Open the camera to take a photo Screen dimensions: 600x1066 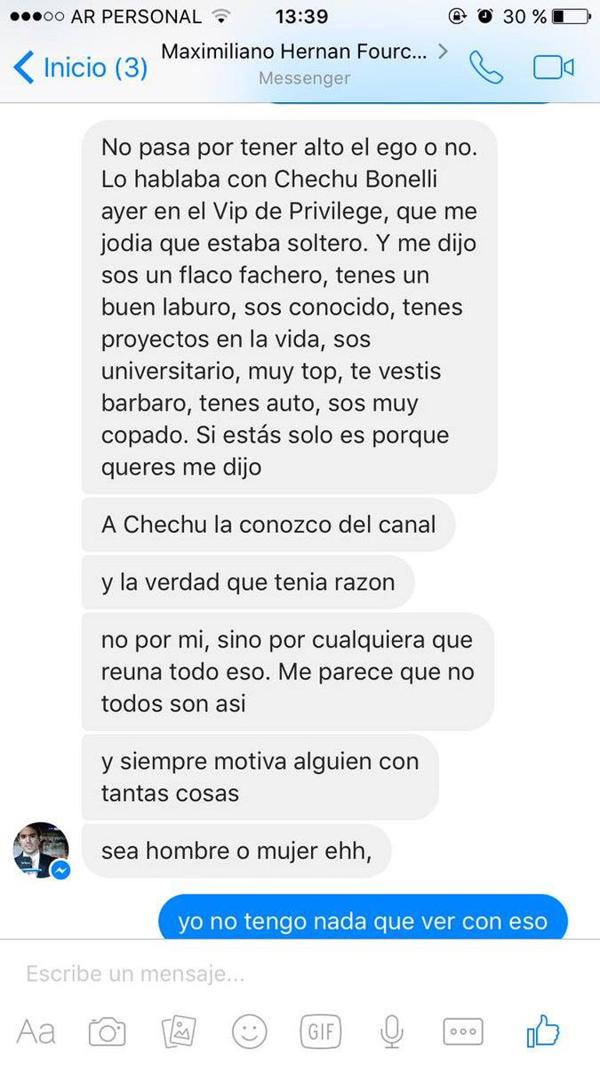[107, 1031]
